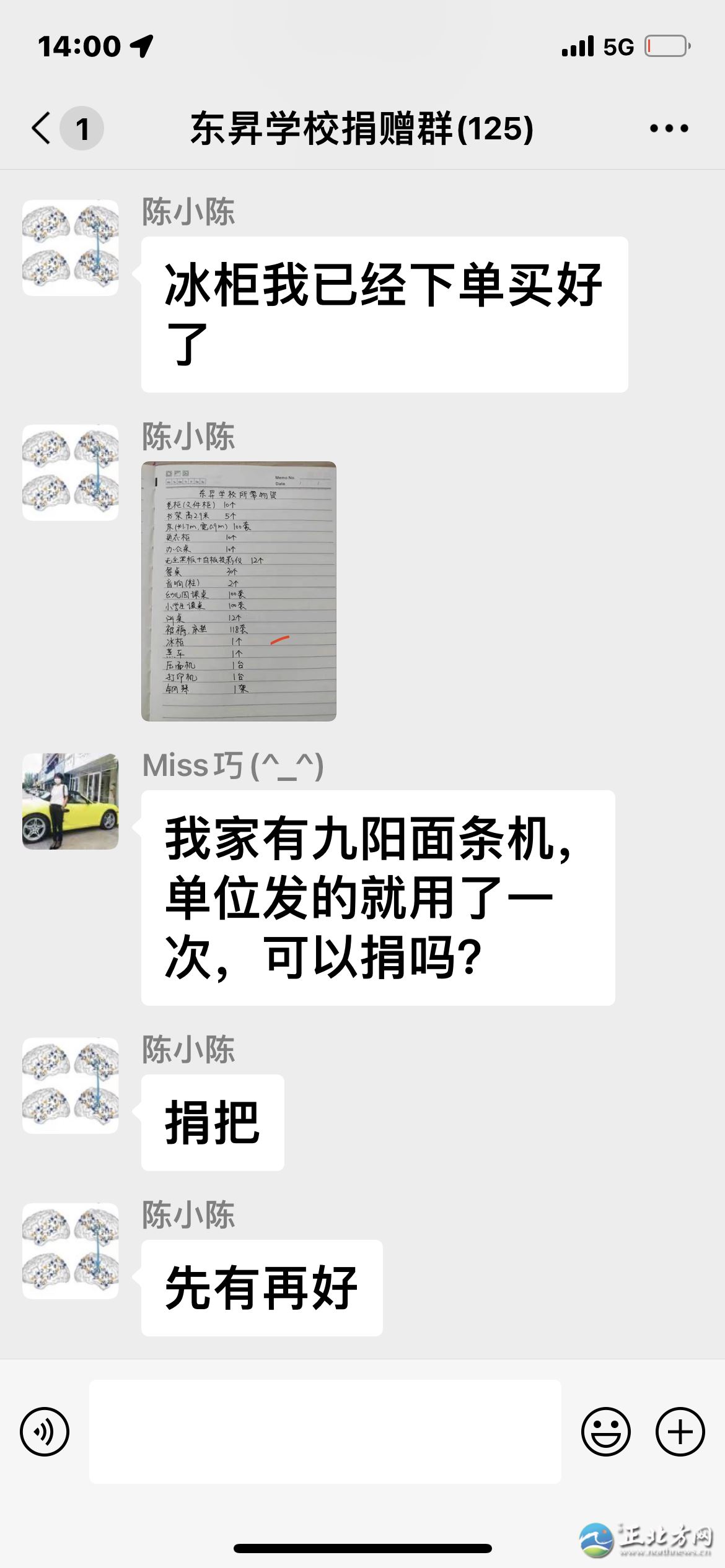The height and width of the screenshot is (1568, 725).
Task: Switch to voice message input
Action: tap(45, 1431)
